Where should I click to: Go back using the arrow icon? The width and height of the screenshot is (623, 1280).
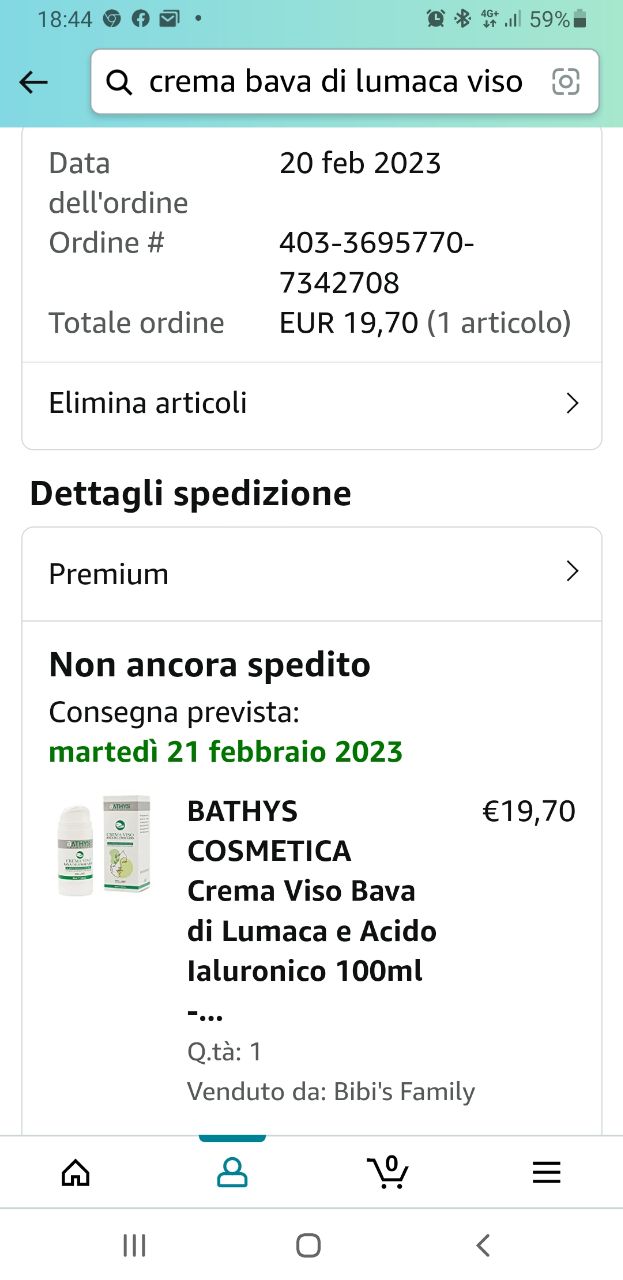click(34, 82)
